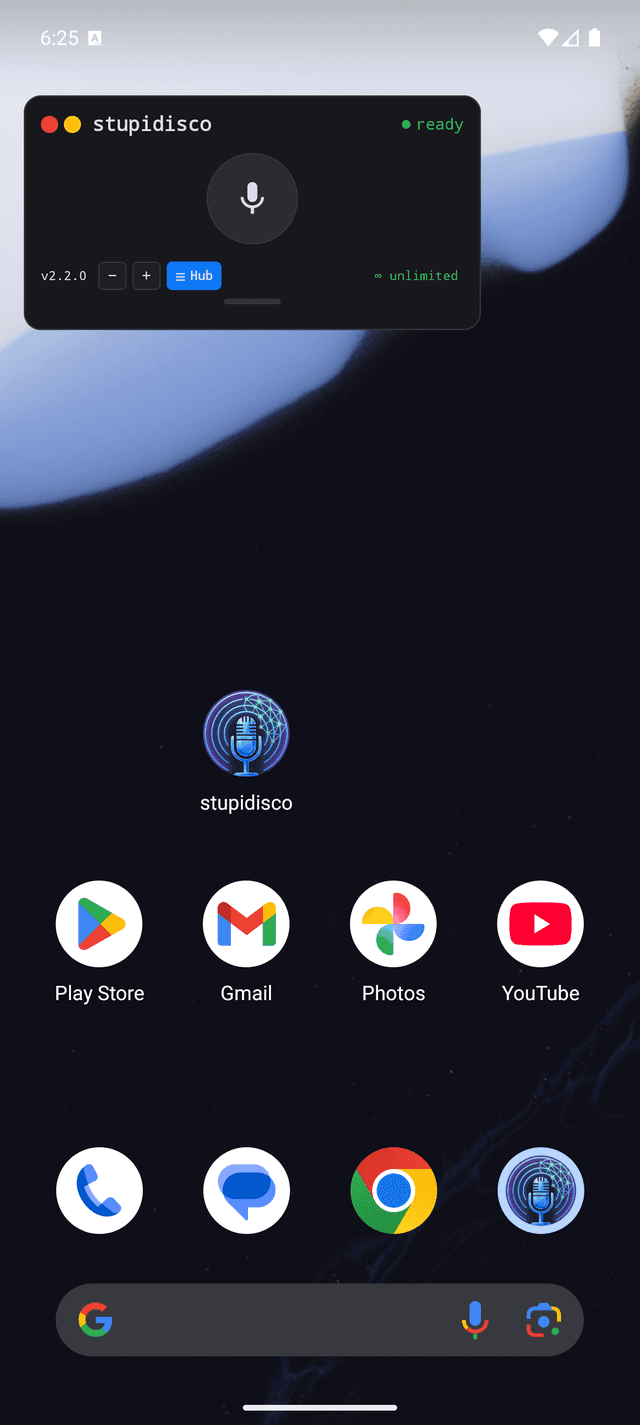Decrease size with the minus button
Viewport: 640px width, 1425px height.
(112, 276)
